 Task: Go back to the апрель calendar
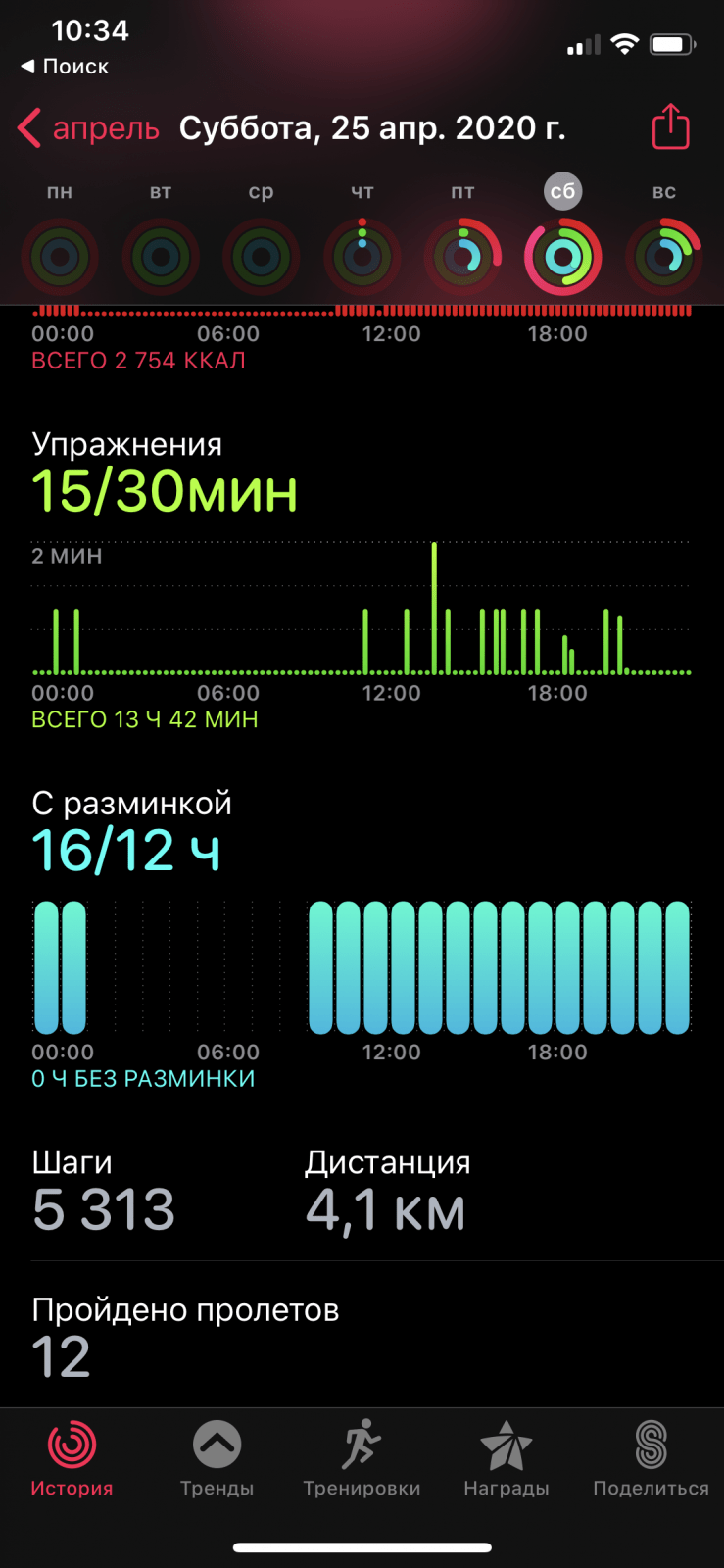pos(88,128)
